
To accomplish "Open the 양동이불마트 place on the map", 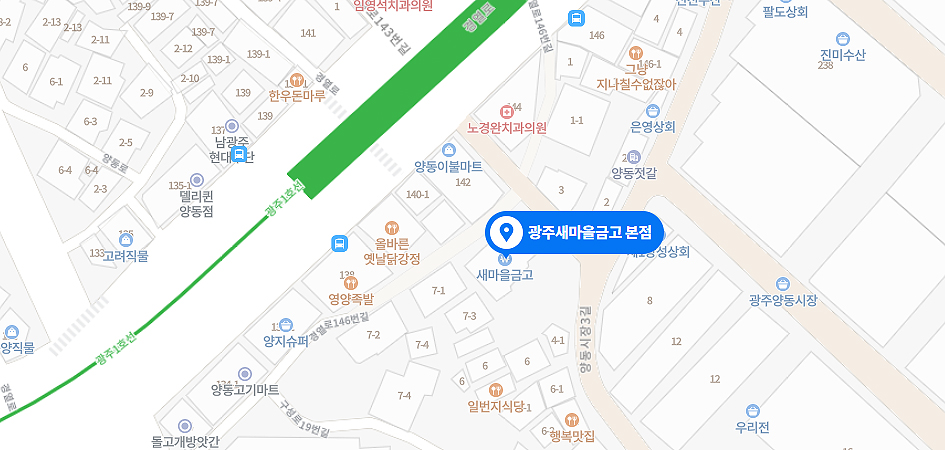I will pos(449,150).
